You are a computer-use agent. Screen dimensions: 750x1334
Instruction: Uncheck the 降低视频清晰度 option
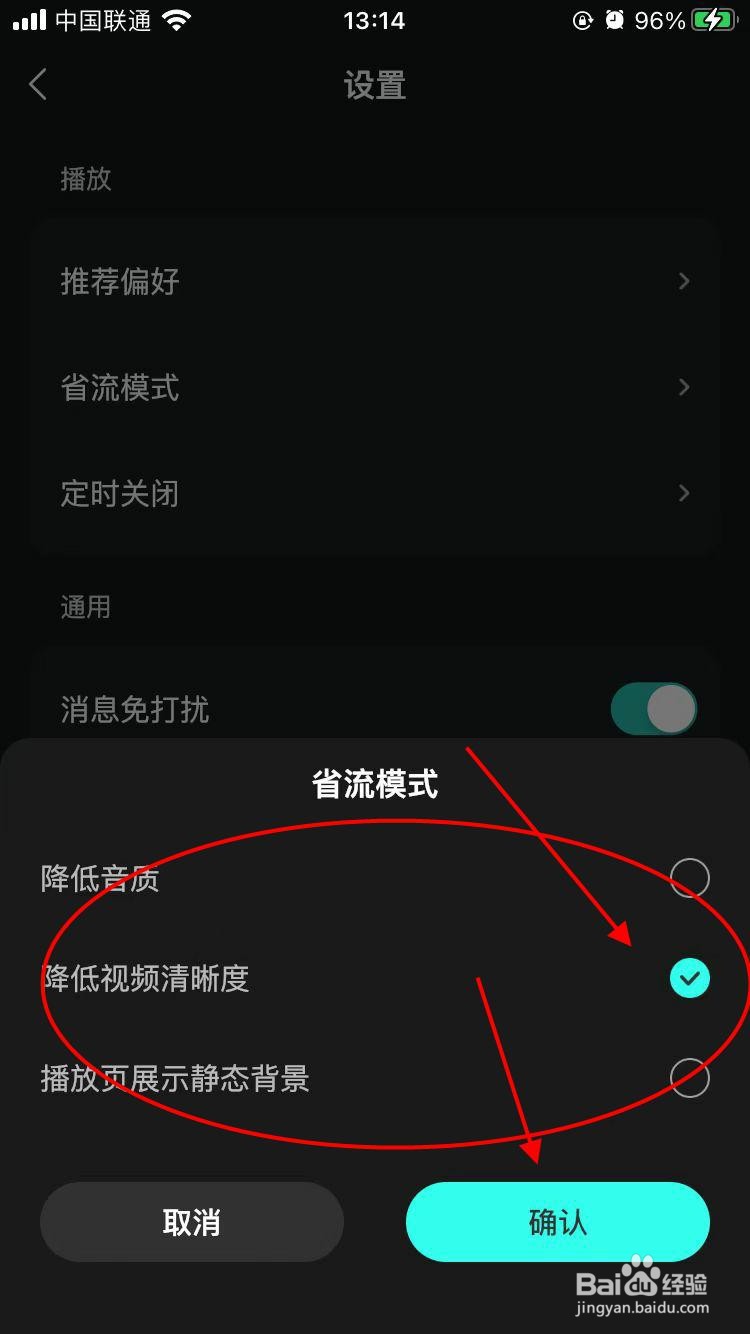click(x=688, y=979)
